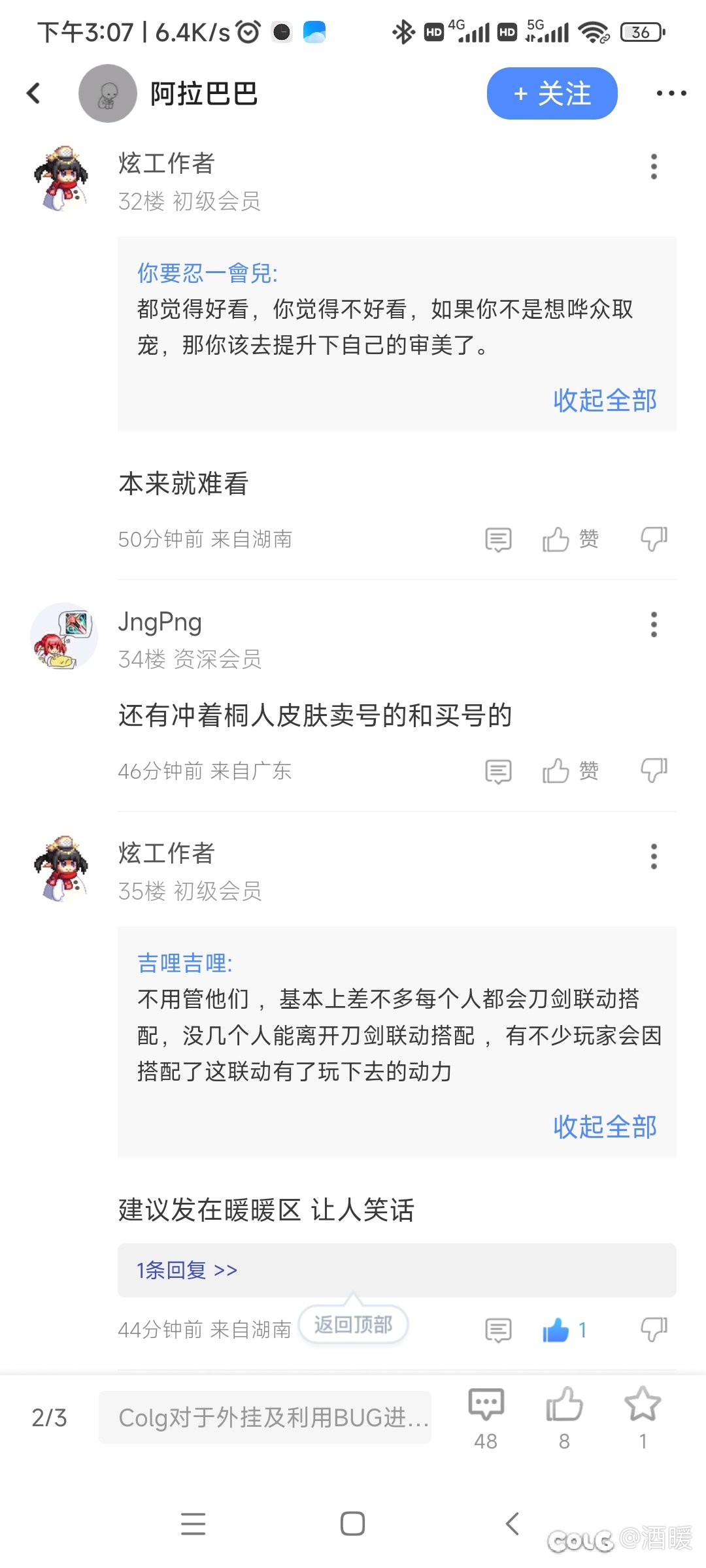This screenshot has height=1568, width=706.
Task: Open the overflow menu in the header
Action: [x=671, y=93]
